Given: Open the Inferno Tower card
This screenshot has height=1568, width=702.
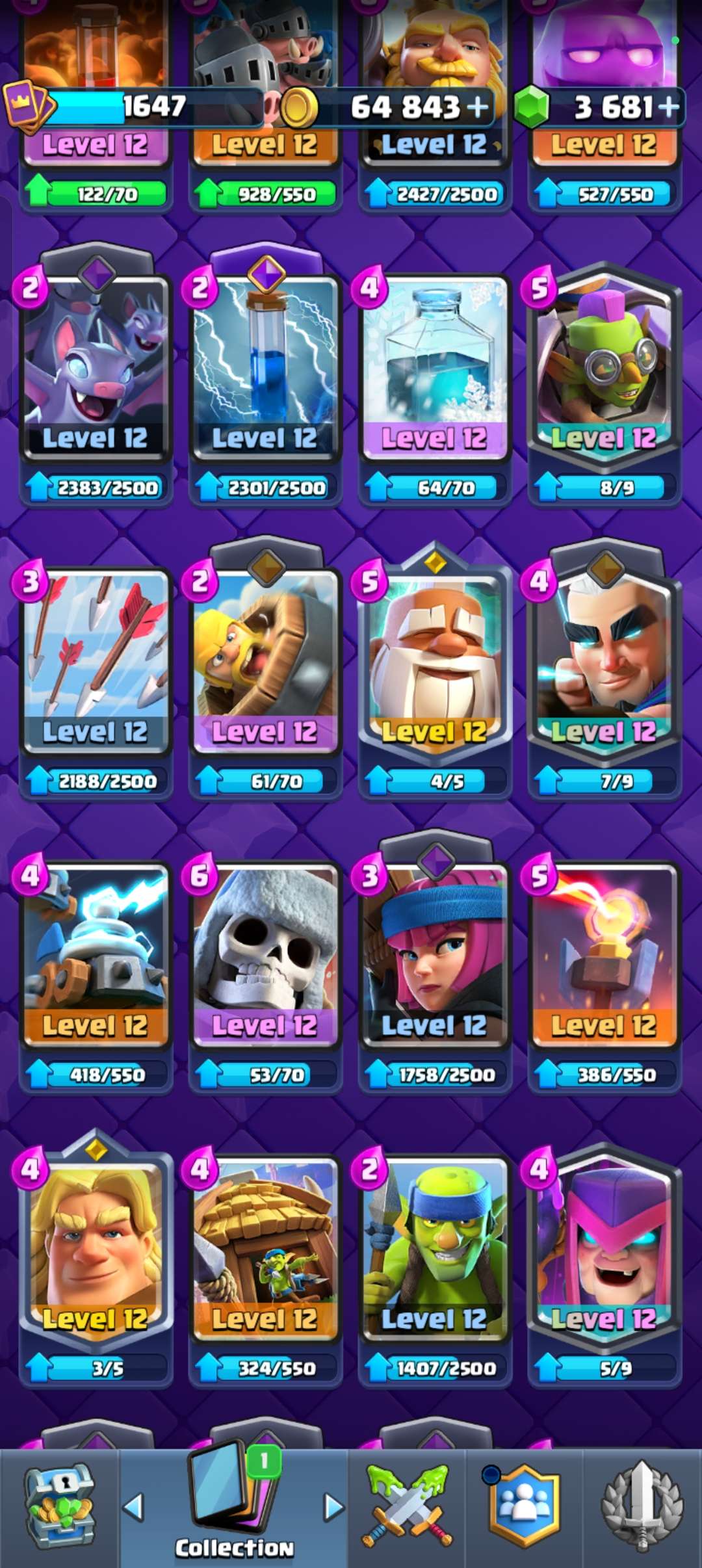Looking at the screenshot, I should point(604,975).
